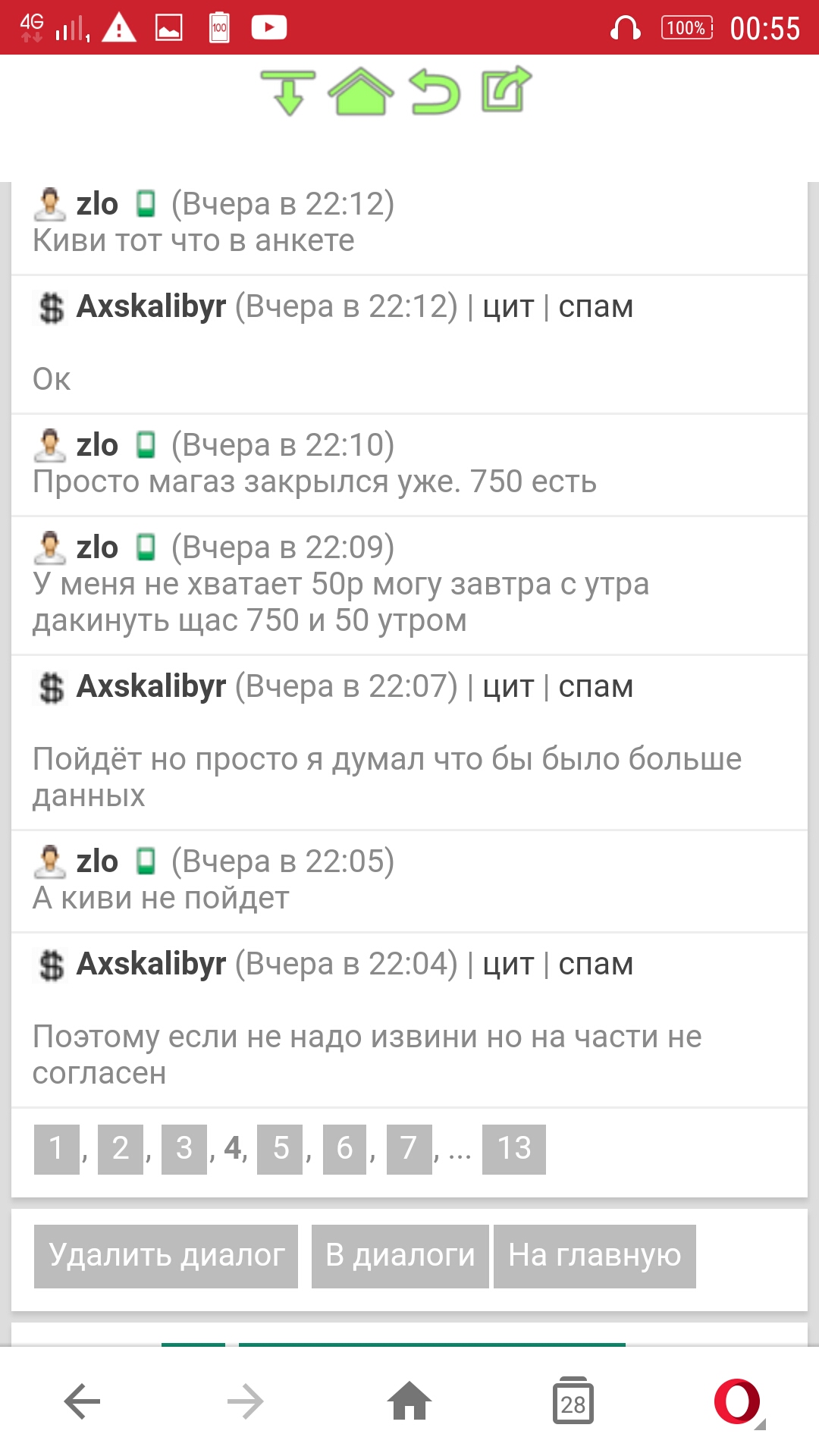
Task: Go to page 1 of dialog
Action: tap(56, 1149)
